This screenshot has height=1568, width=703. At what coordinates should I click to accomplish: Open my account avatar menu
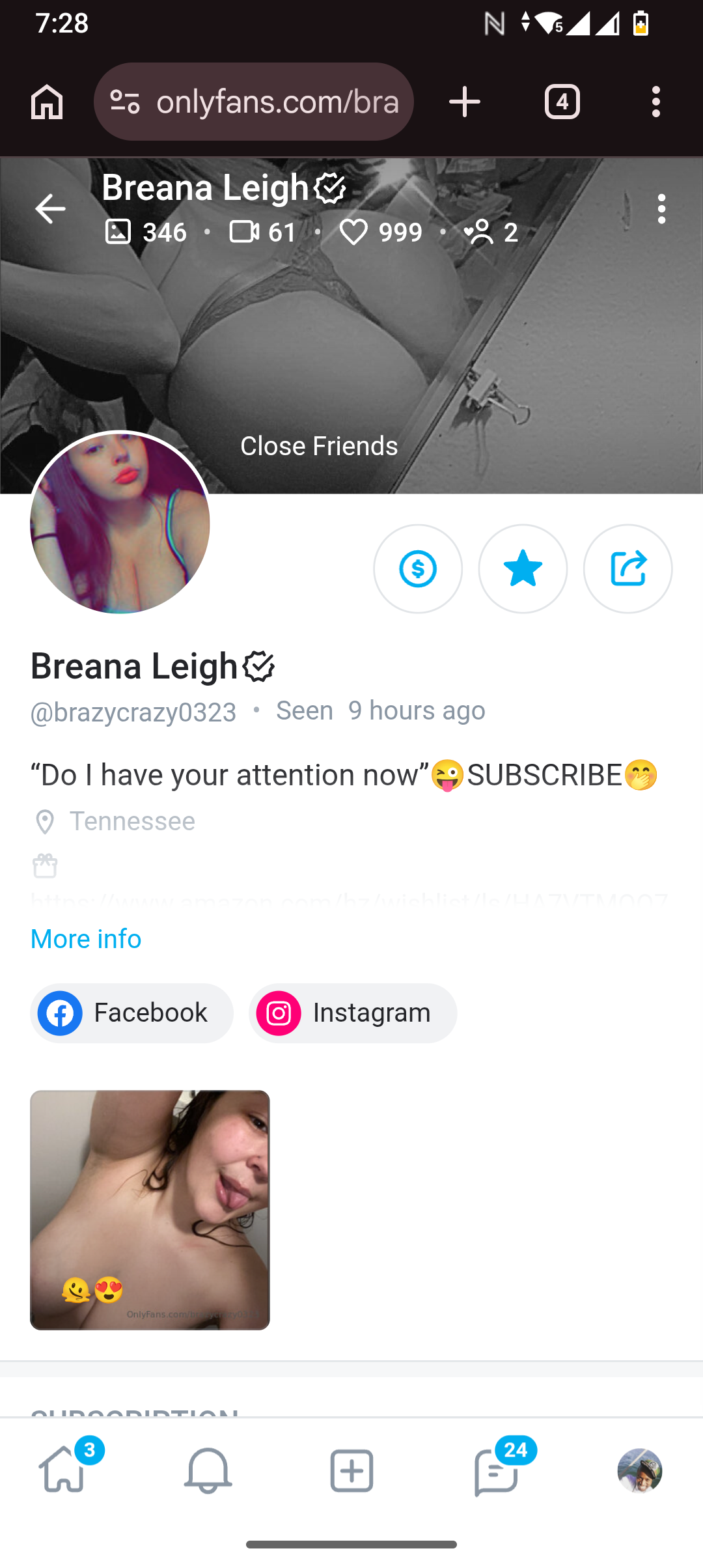pyautogui.click(x=640, y=1470)
